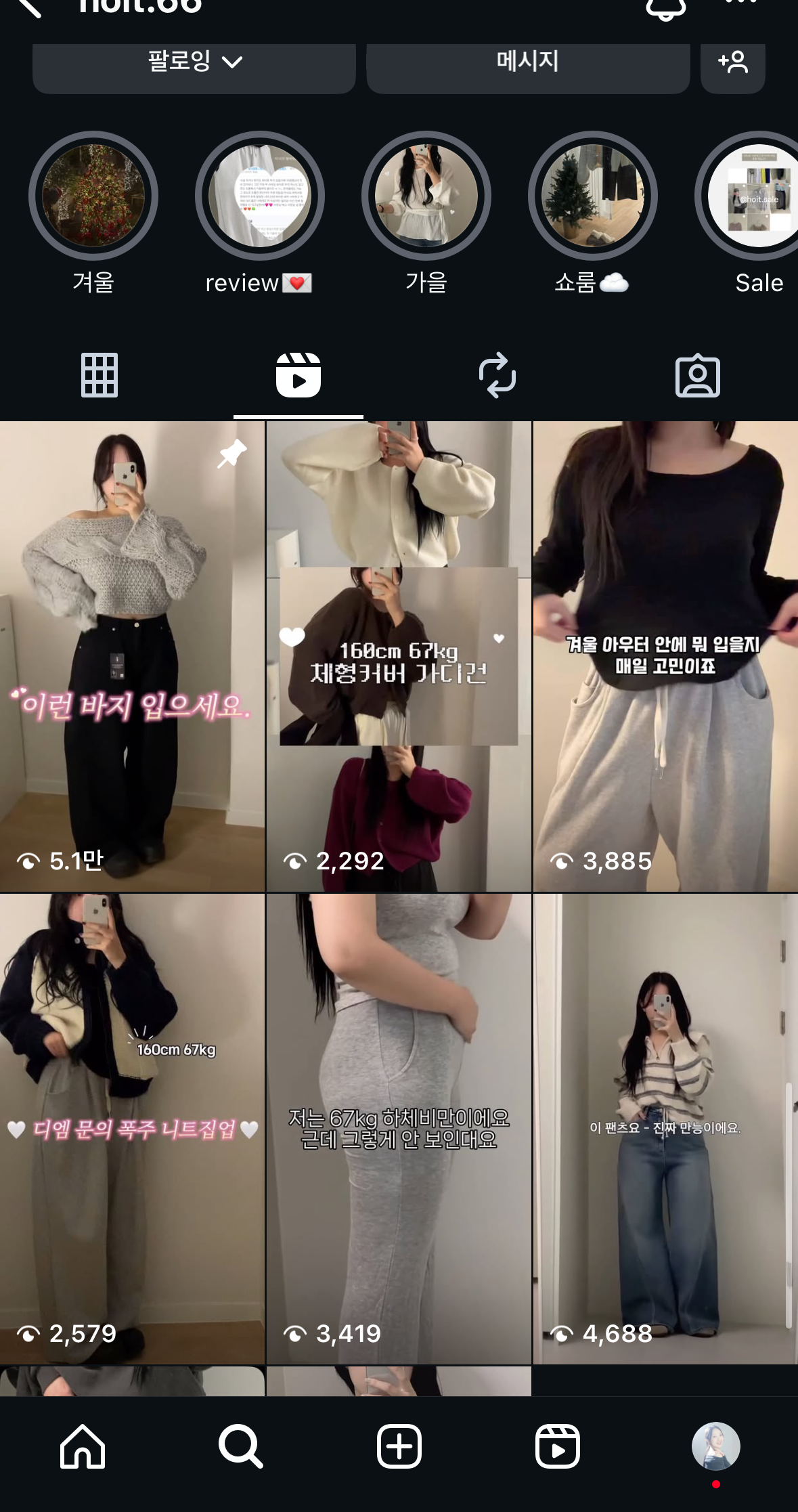Play the pinned reel with 5.1만 views
The image size is (798, 1512).
click(132, 655)
